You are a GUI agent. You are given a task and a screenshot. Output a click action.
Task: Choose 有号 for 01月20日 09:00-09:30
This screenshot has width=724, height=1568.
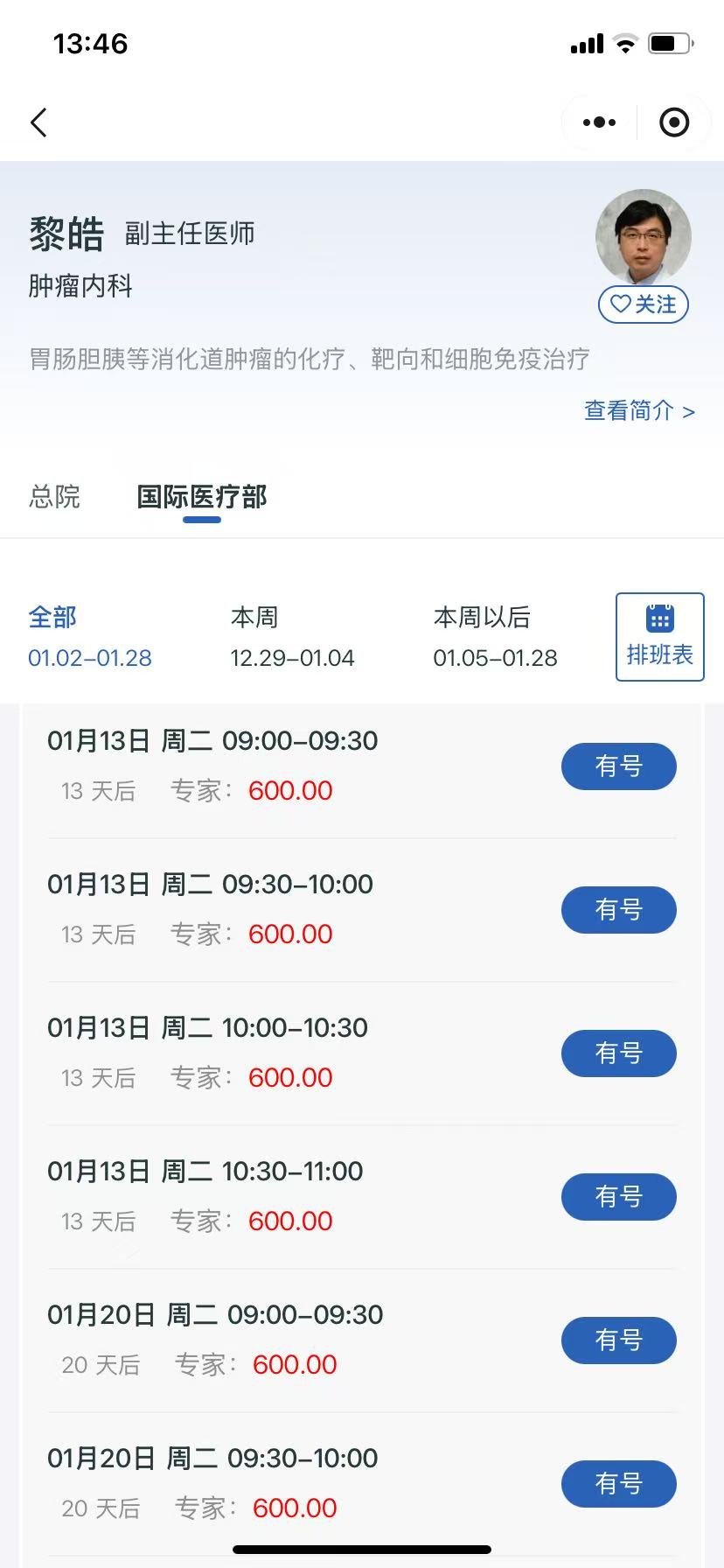[618, 1340]
